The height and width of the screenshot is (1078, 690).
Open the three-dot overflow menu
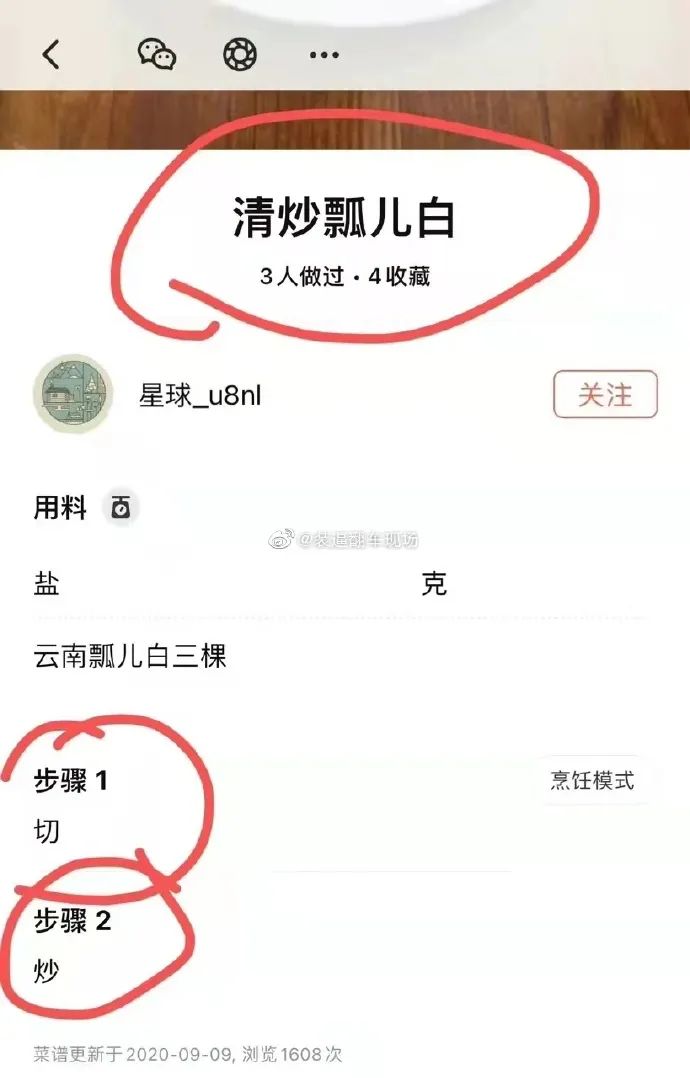point(324,55)
